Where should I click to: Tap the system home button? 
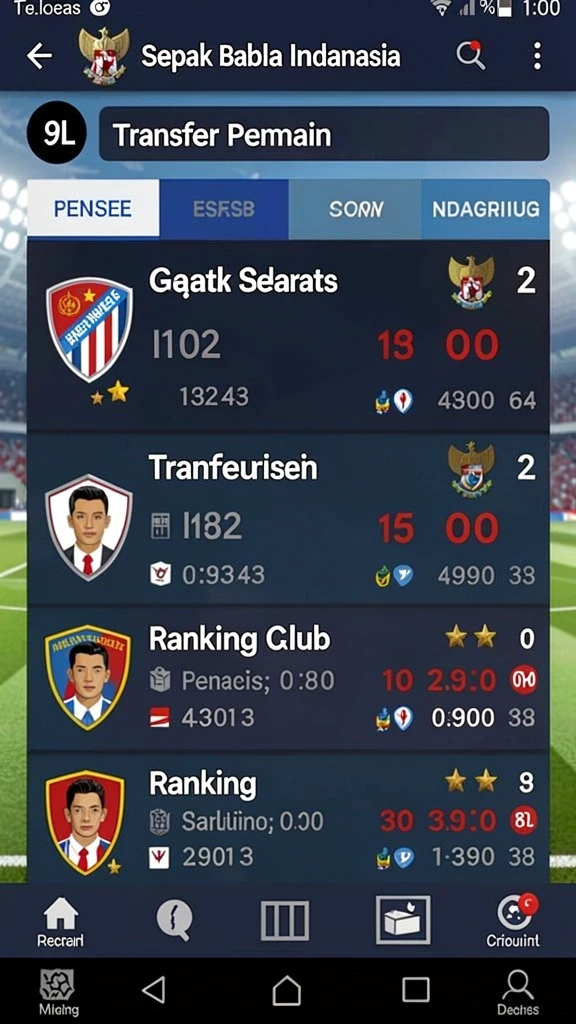(287, 991)
